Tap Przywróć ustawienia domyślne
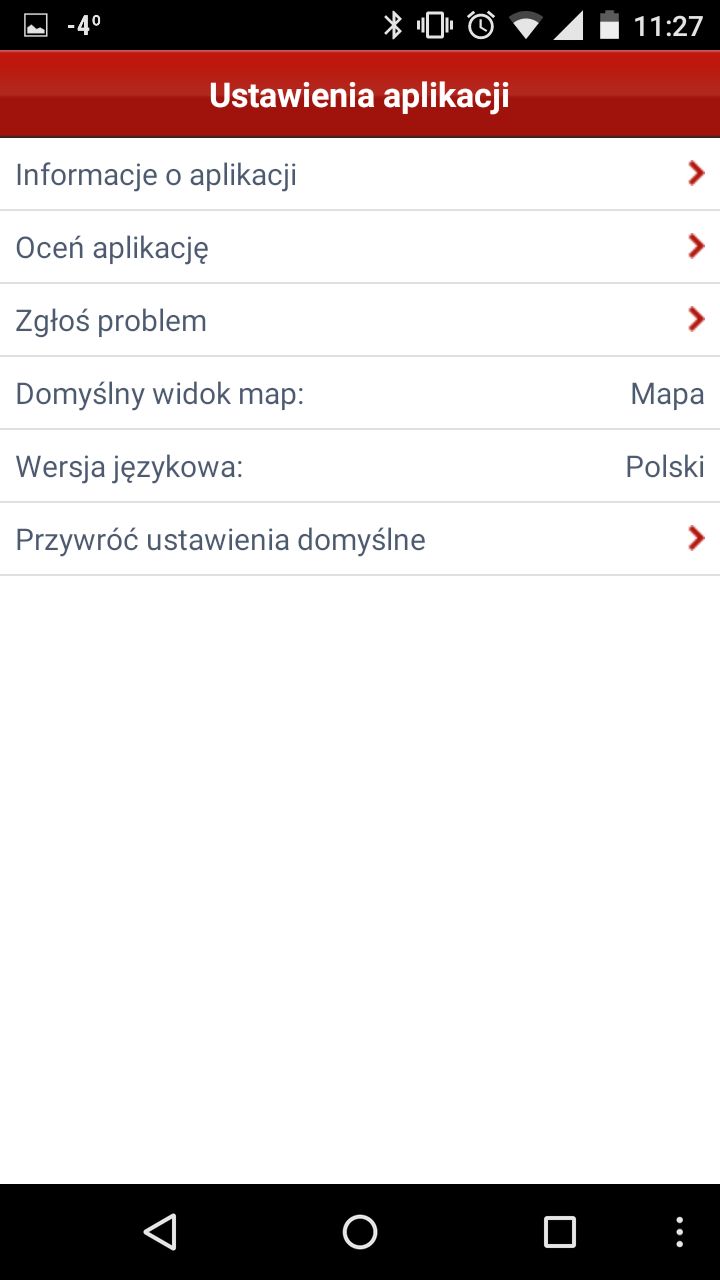The width and height of the screenshot is (720, 1280). [360, 539]
